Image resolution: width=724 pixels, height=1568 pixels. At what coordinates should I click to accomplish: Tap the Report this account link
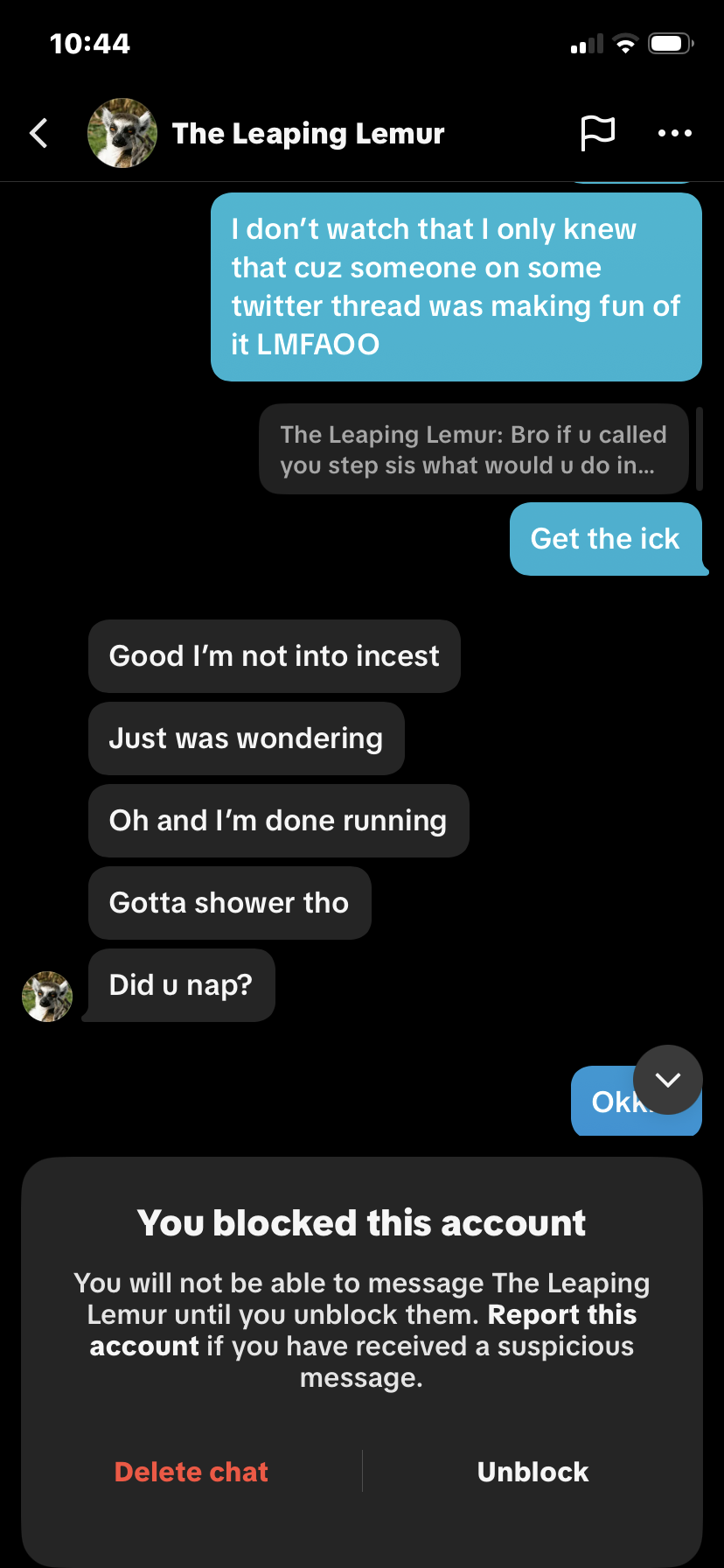[x=363, y=1330]
